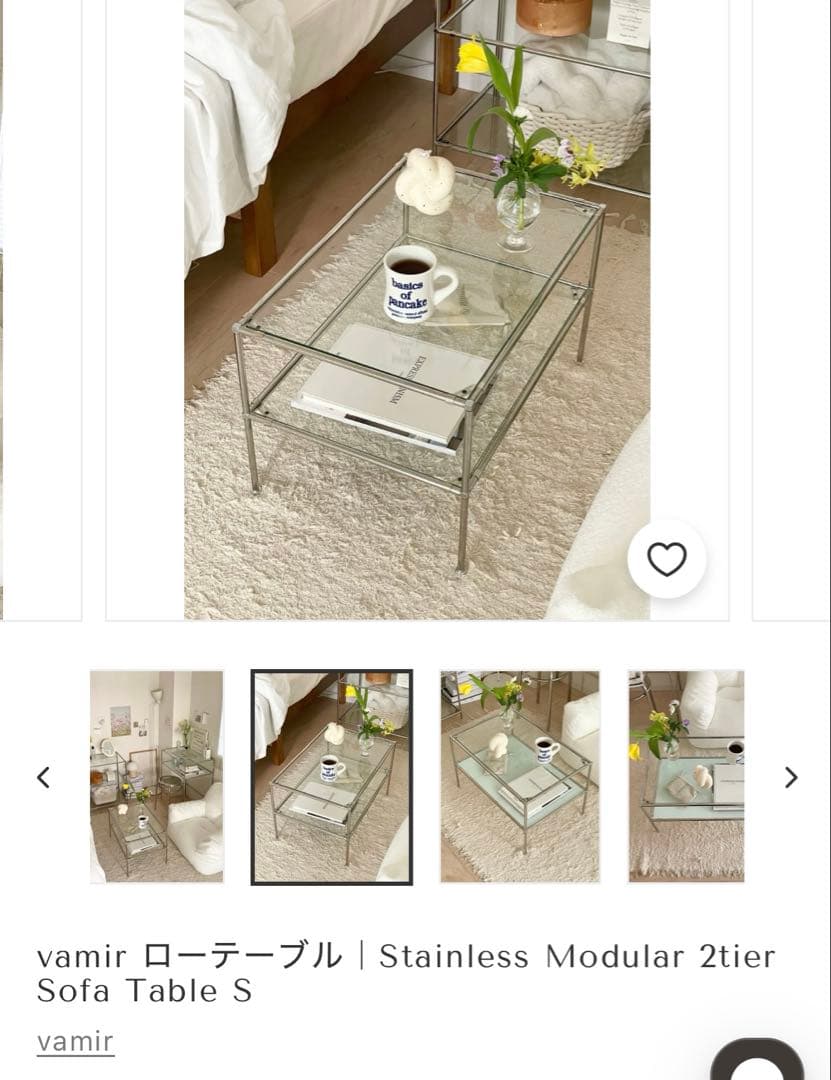
Task: Open the chat bubble button
Action: click(757, 1064)
